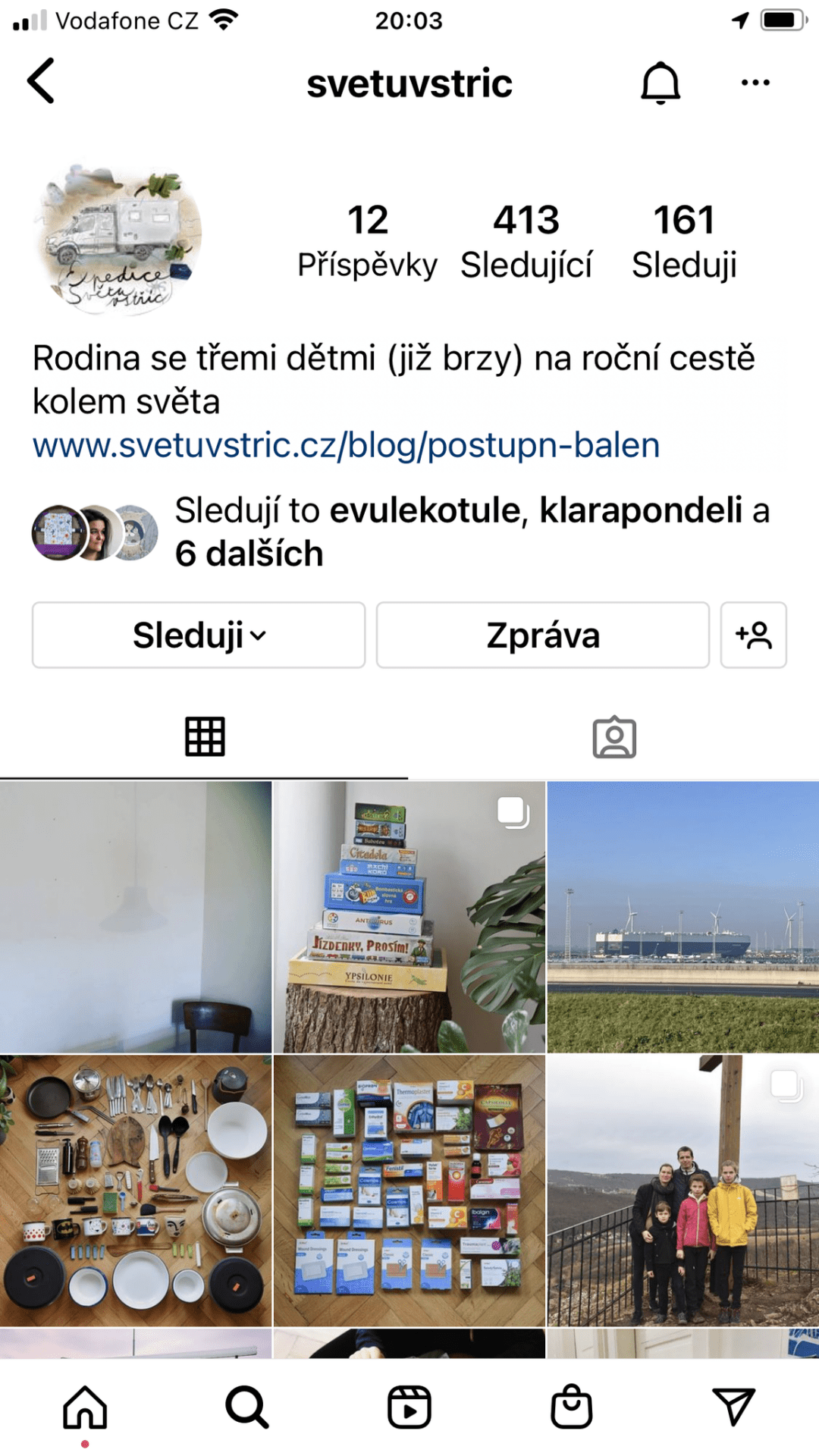This screenshot has height=1456, width=819.
Task: Open the three-dot overflow menu
Action: pyautogui.click(x=755, y=83)
